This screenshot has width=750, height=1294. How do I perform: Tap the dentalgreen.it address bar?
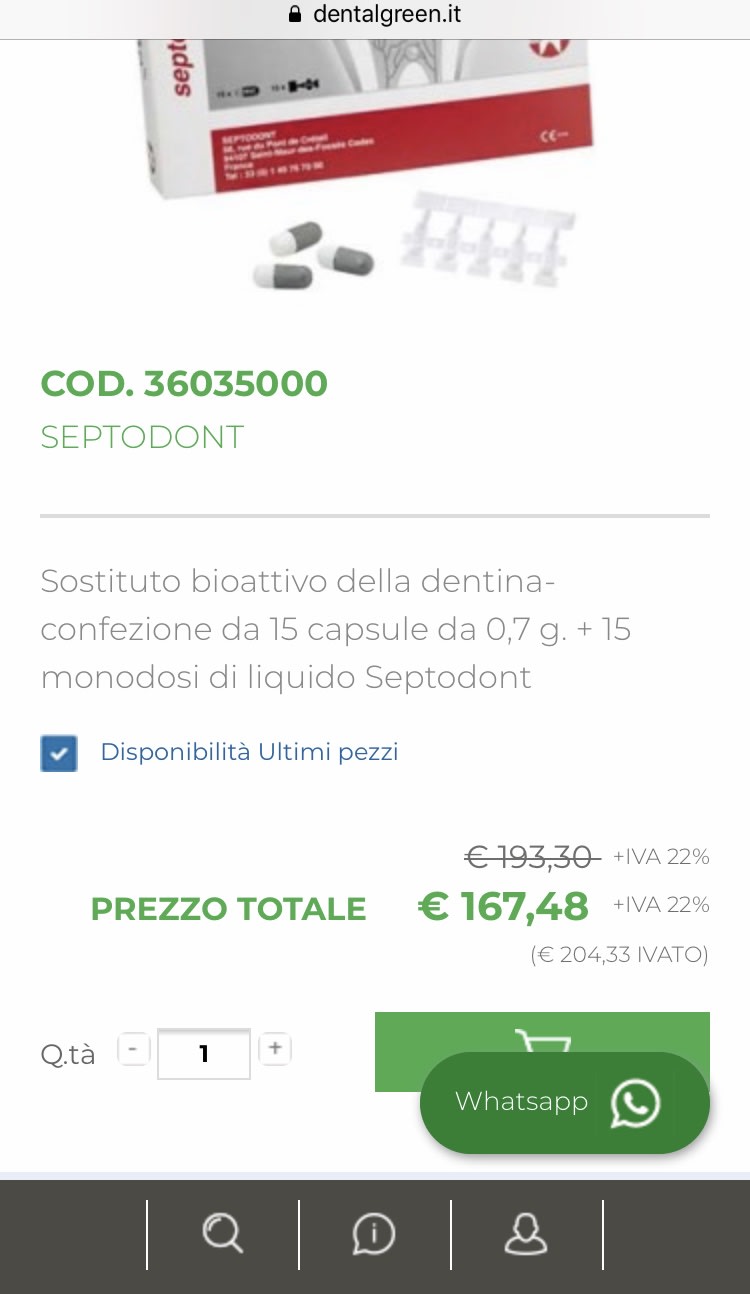[x=375, y=15]
